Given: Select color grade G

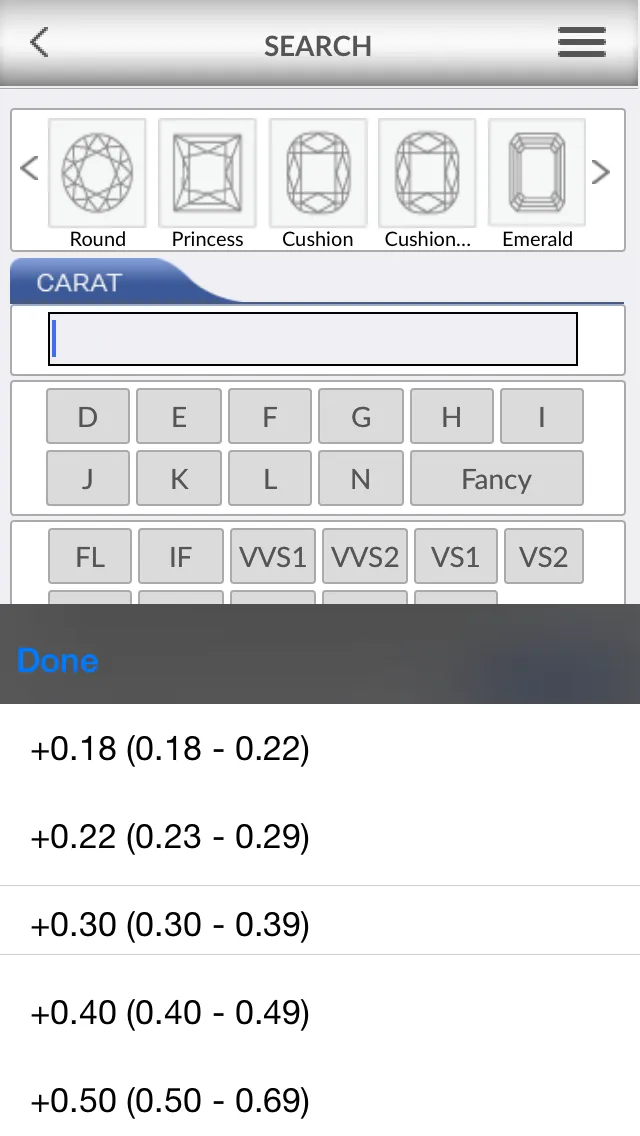Looking at the screenshot, I should 361,416.
